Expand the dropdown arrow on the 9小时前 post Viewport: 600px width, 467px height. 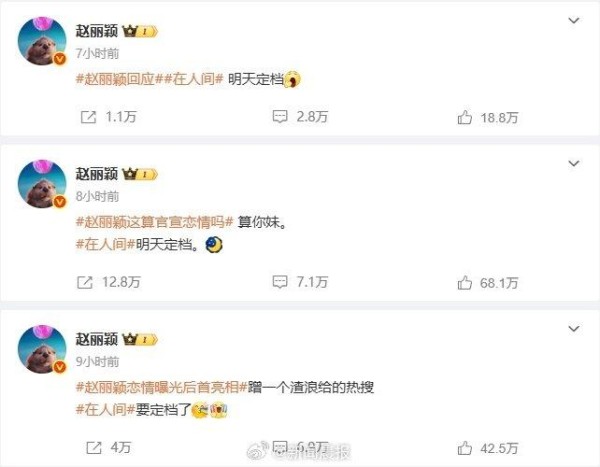(x=572, y=327)
